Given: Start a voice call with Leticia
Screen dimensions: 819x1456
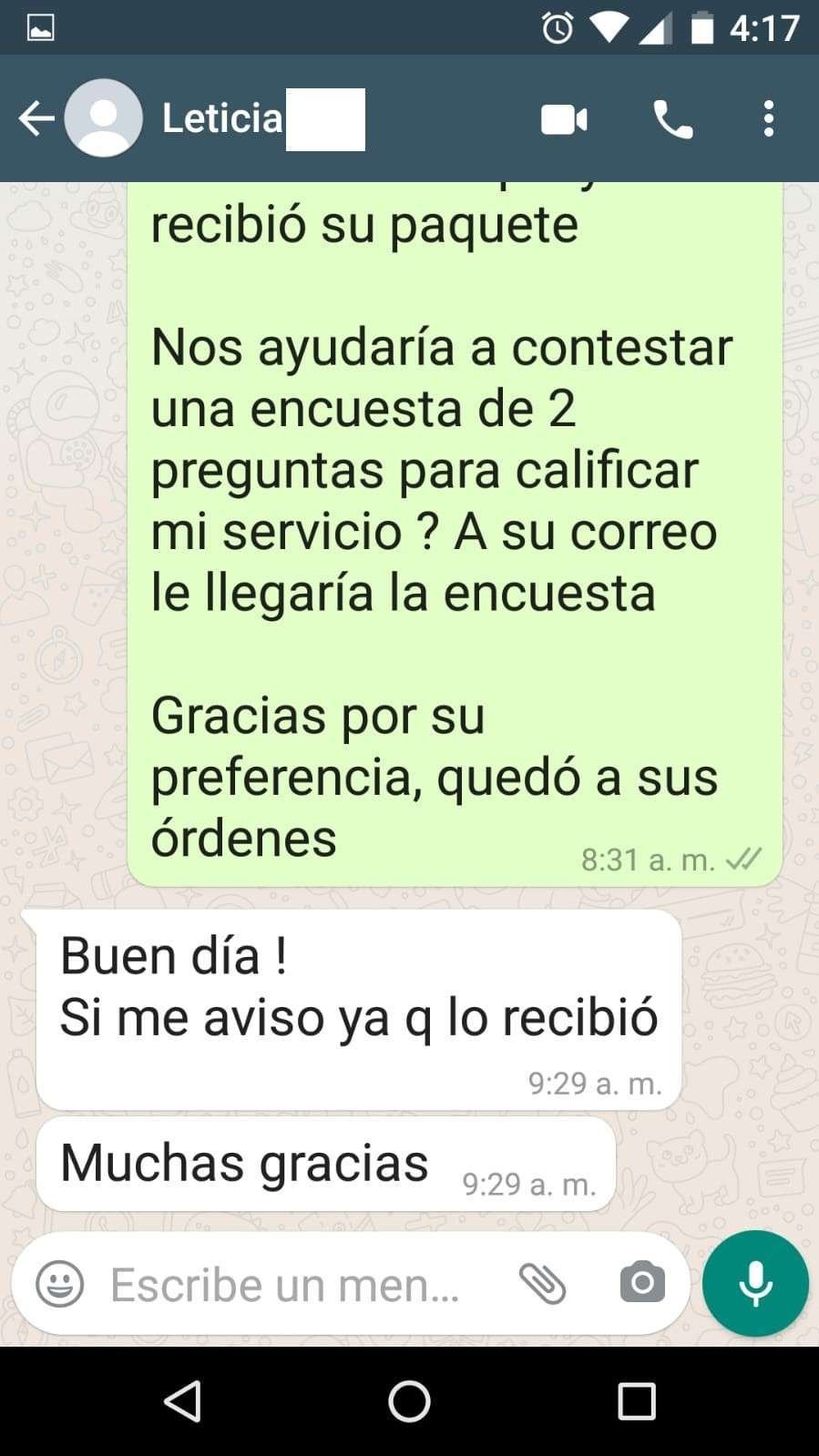Looking at the screenshot, I should (672, 119).
